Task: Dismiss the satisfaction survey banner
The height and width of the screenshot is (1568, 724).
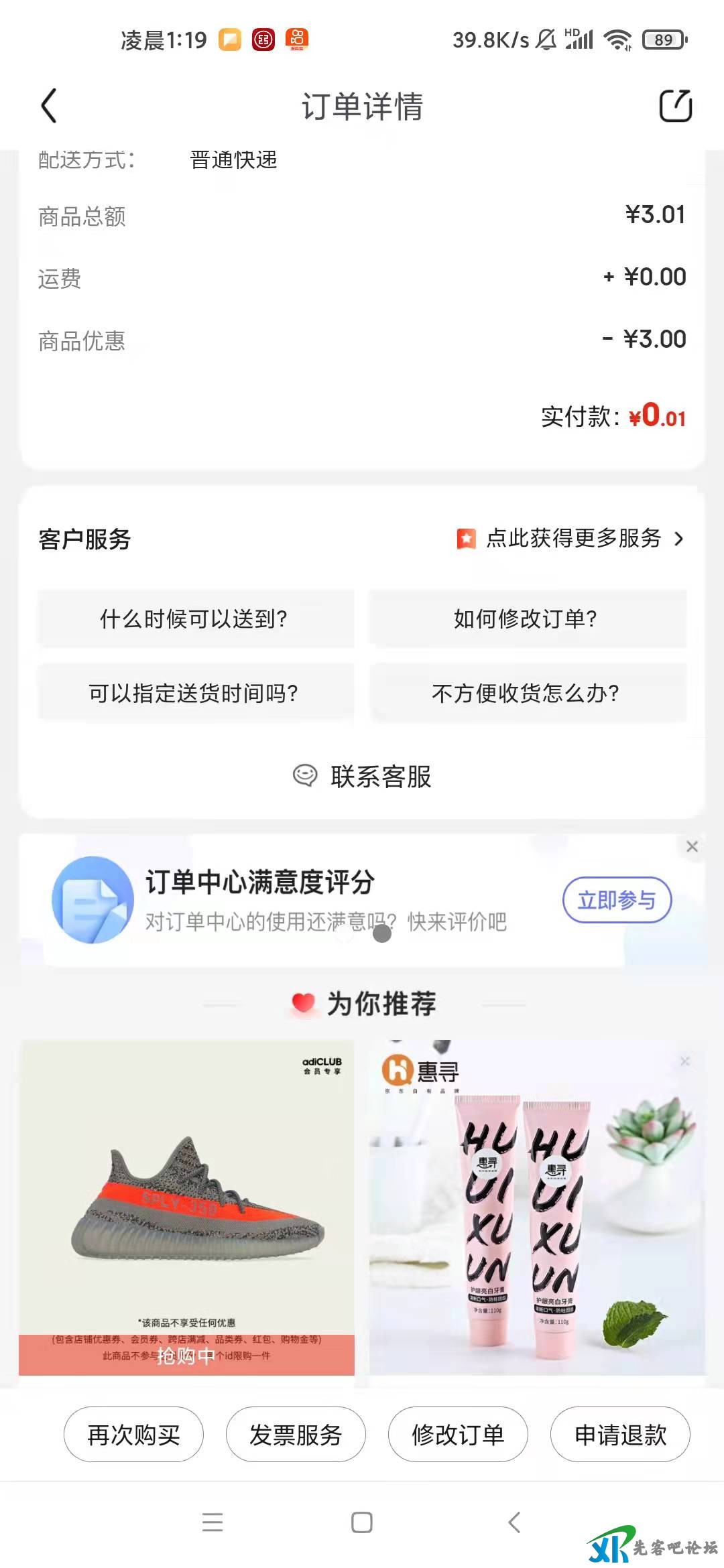Action: pos(692,846)
